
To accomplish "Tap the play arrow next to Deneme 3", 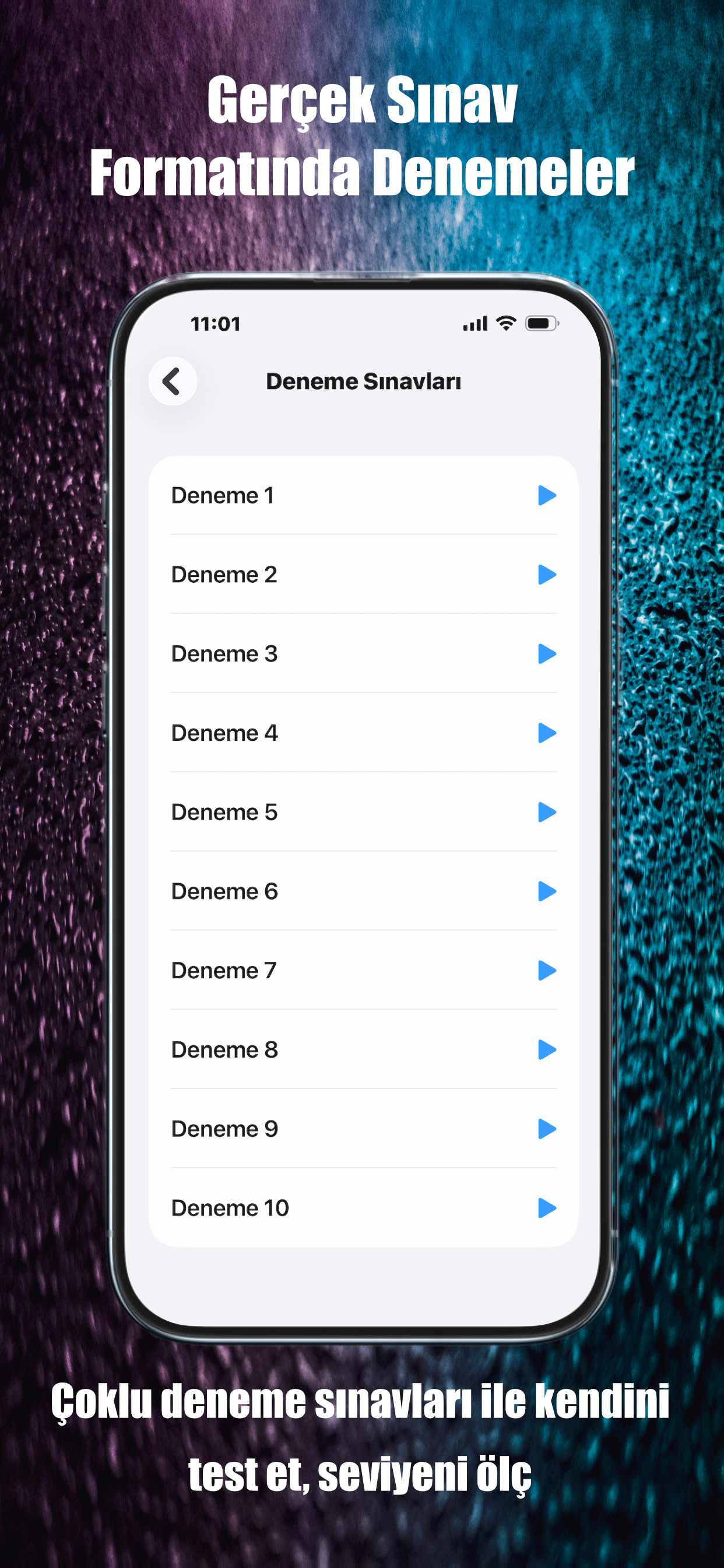I will pyautogui.click(x=547, y=654).
